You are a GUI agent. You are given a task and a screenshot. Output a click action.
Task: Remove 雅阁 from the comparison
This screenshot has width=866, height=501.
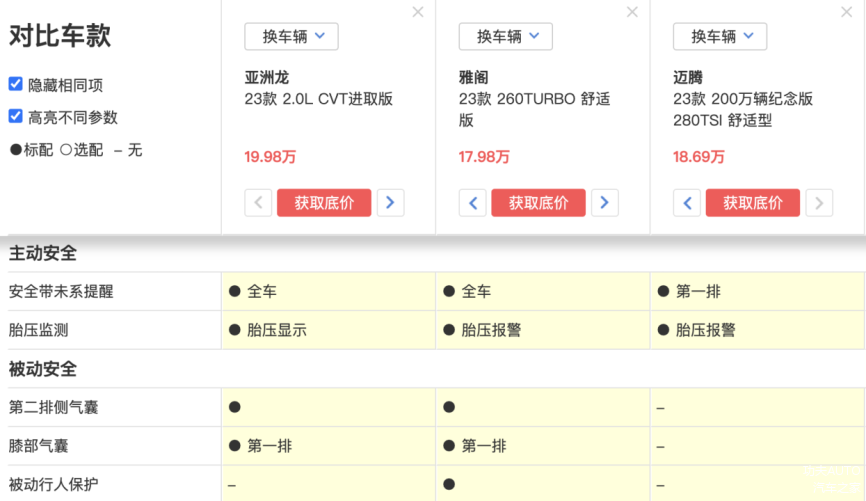632,12
